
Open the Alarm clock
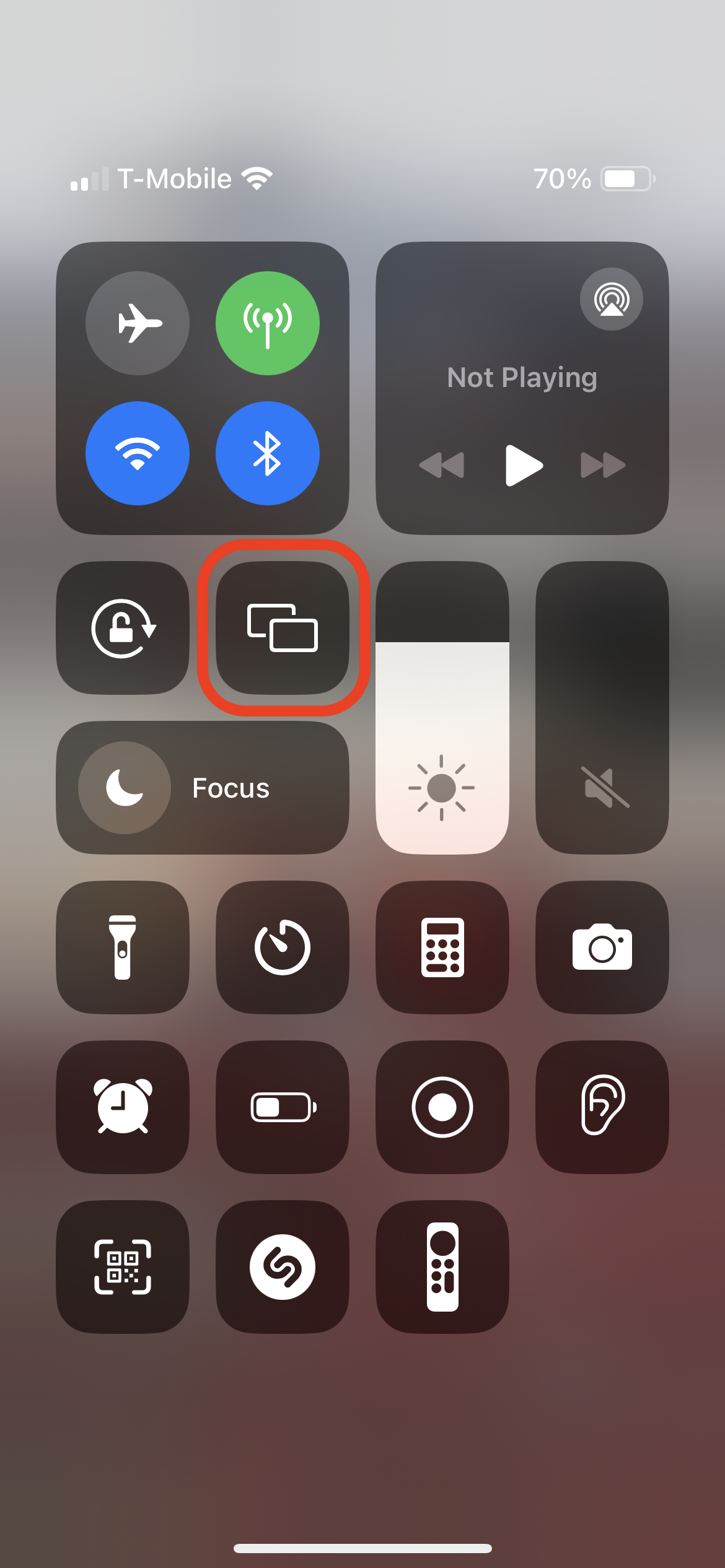coord(123,1107)
